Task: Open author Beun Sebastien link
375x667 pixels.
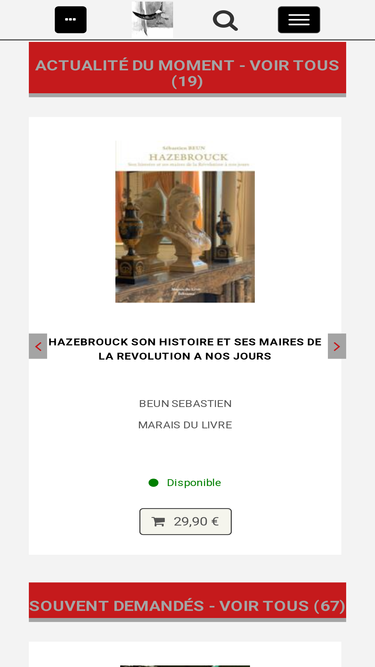Action: point(185,403)
